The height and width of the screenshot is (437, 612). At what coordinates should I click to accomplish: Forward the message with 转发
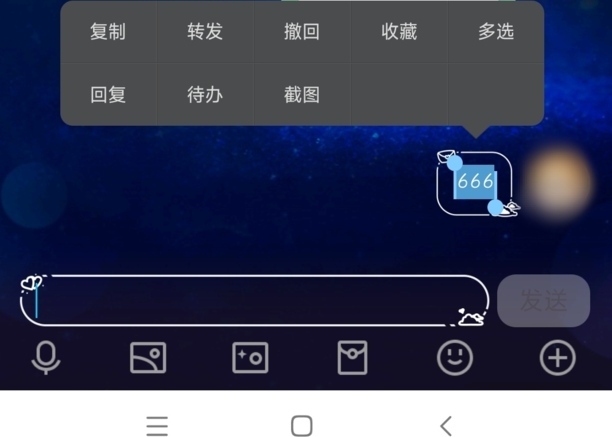(x=205, y=32)
